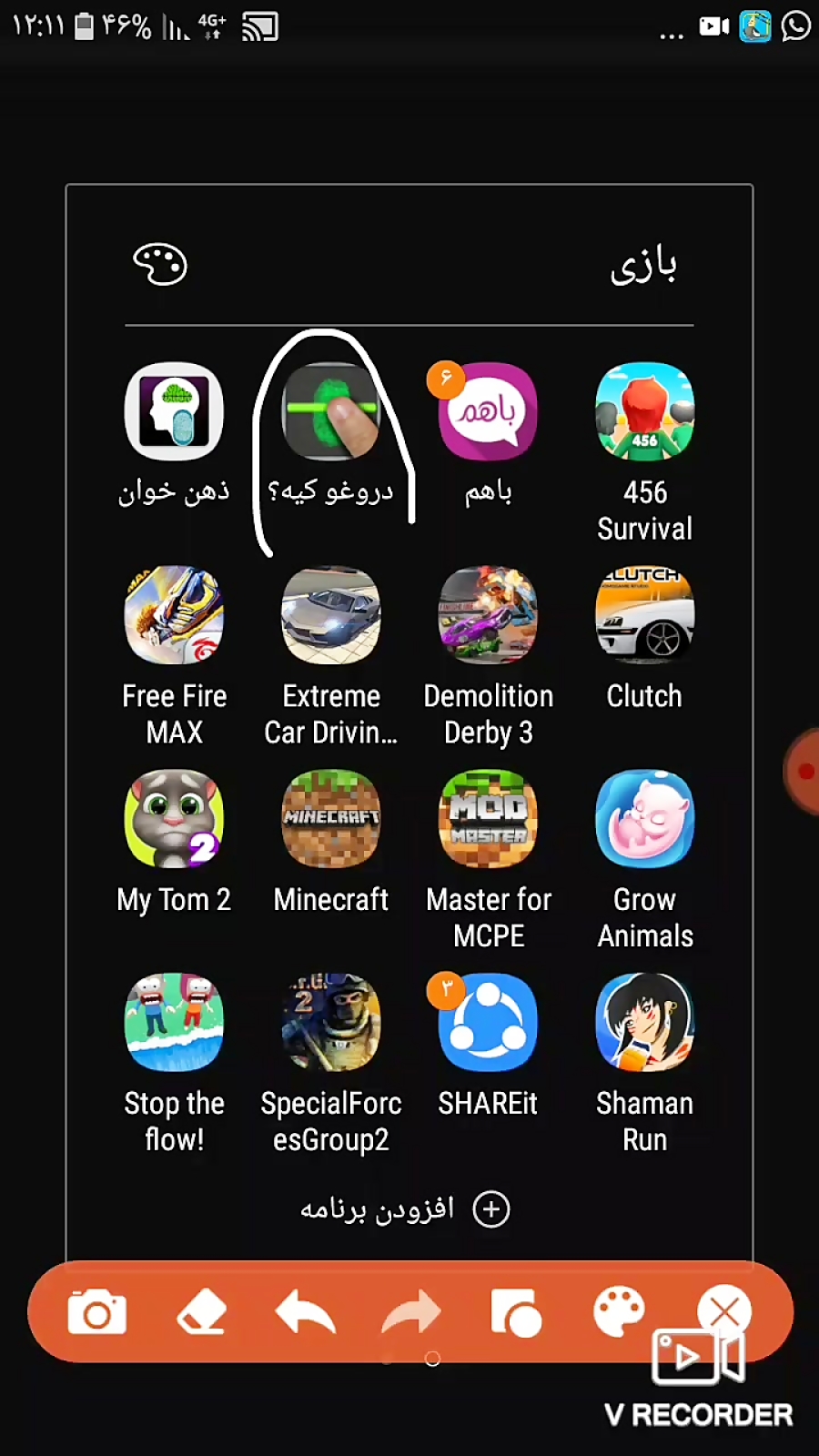Use the eraser tool in the drawing toolbar
Screen dimensions: 819x1456
point(201,1310)
